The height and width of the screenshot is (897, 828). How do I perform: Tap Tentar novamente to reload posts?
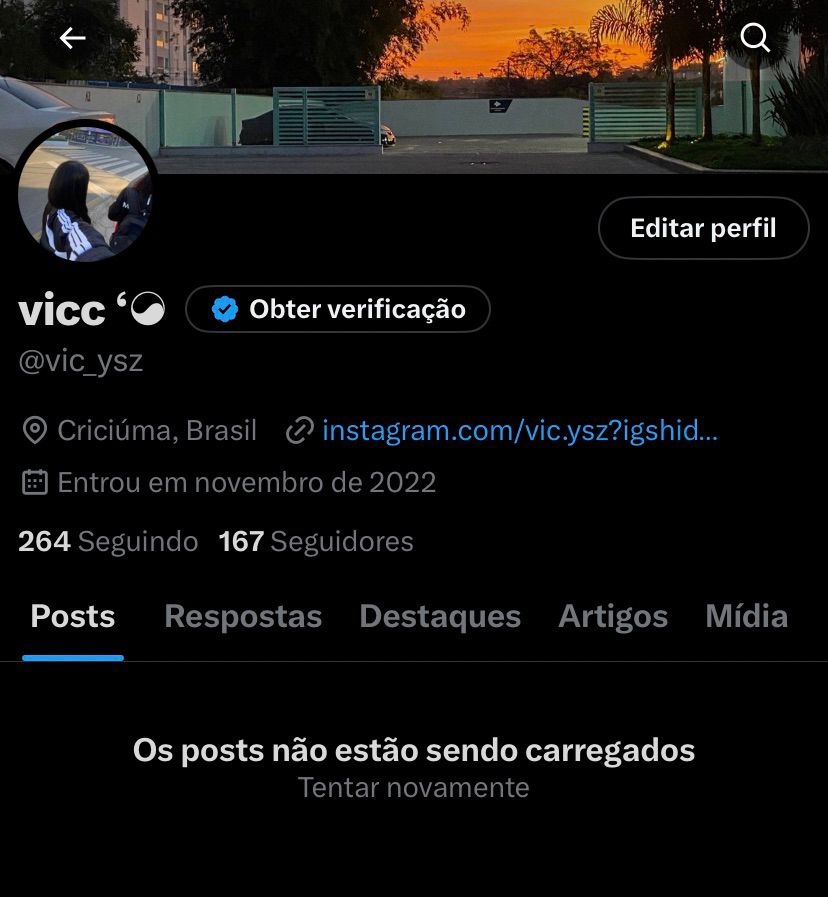(x=414, y=788)
